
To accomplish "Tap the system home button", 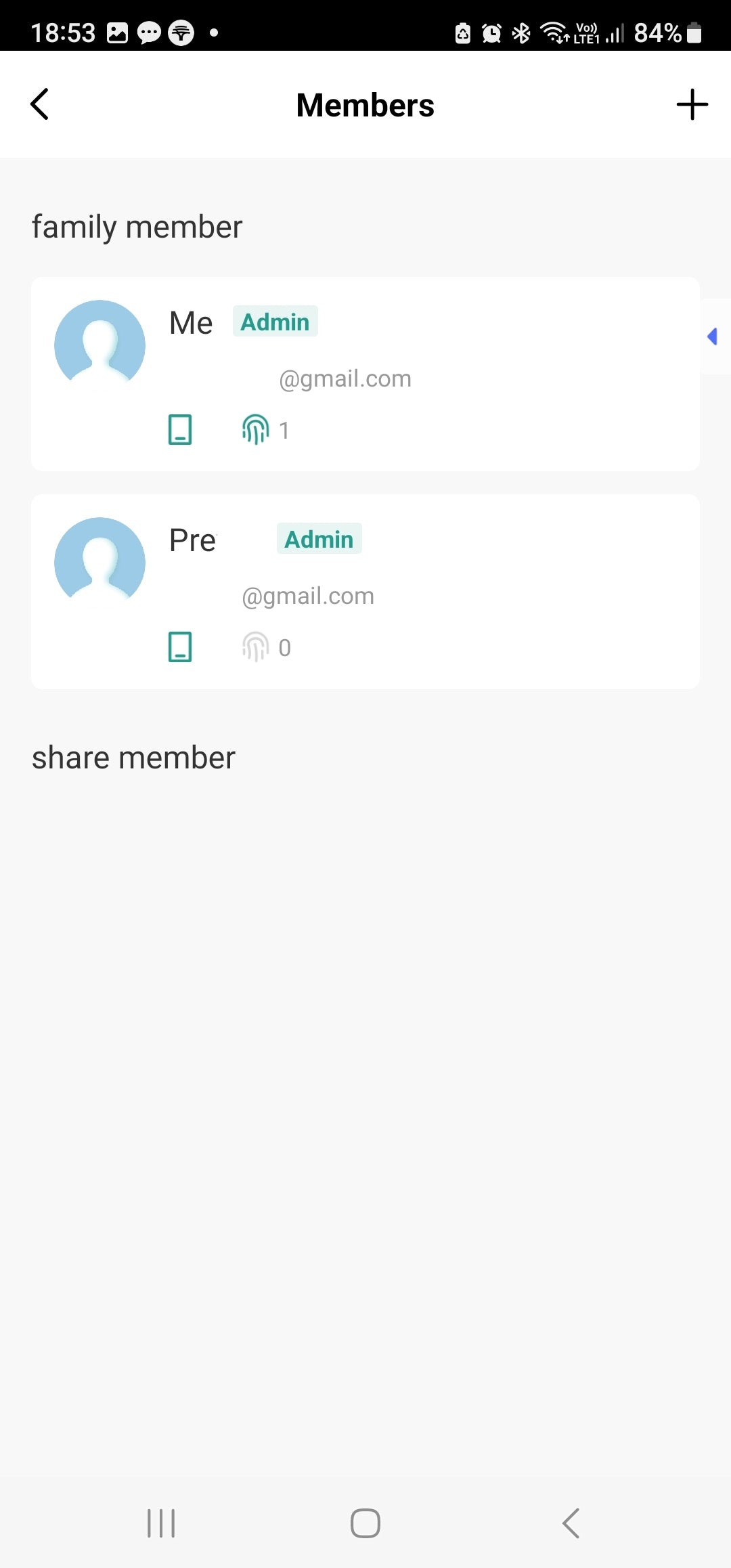I will point(365,1523).
